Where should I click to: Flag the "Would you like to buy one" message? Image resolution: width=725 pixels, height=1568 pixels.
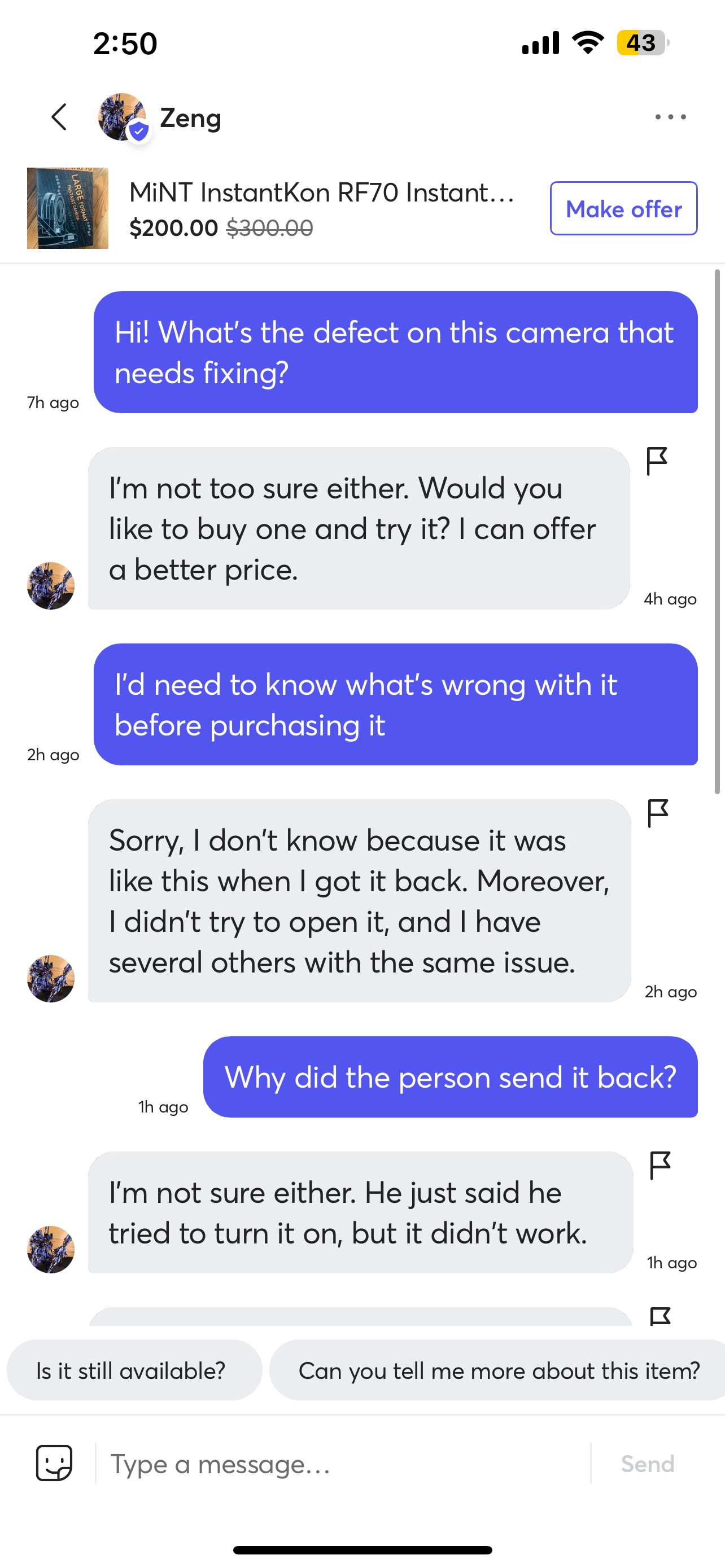pyautogui.click(x=657, y=461)
